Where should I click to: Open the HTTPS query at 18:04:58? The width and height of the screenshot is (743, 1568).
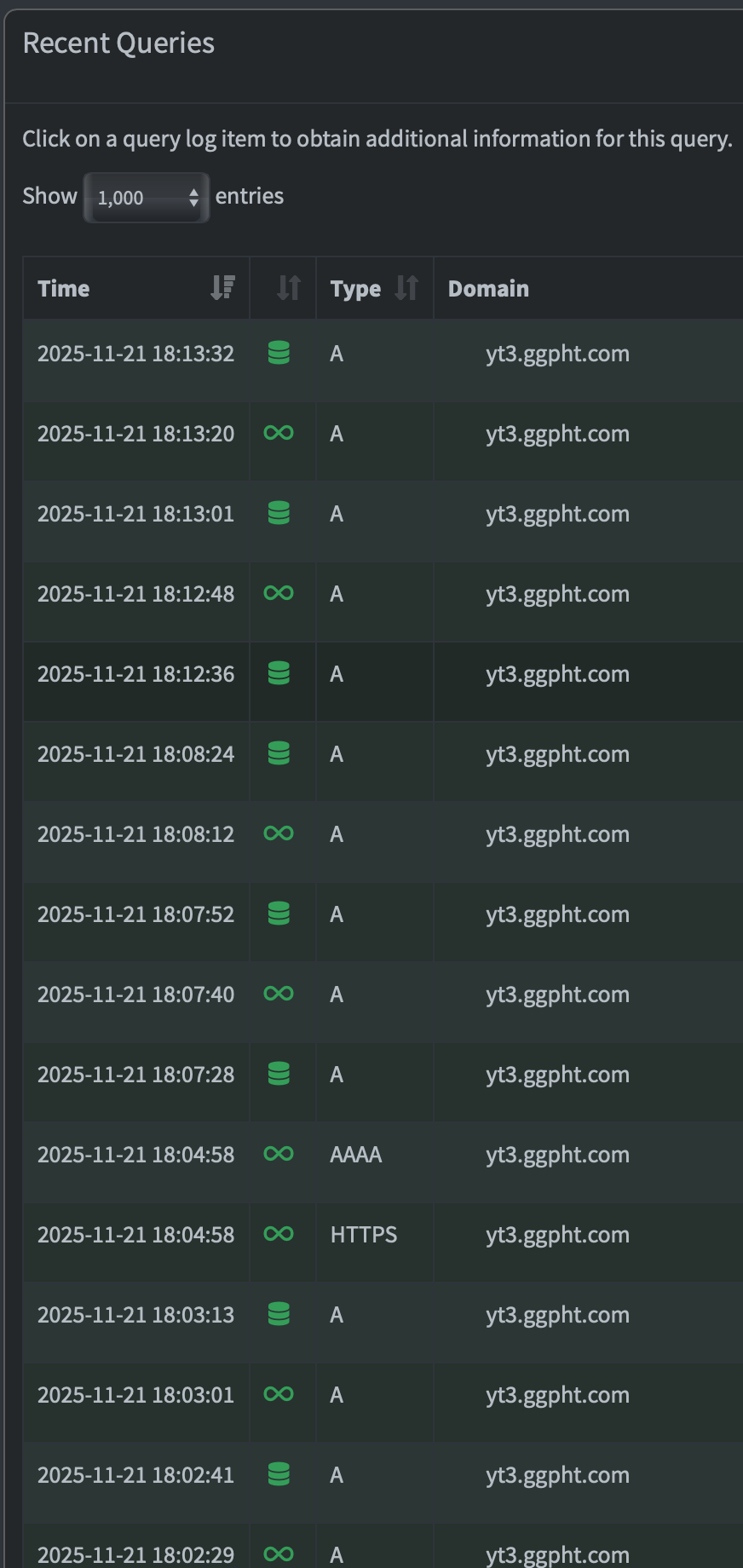136,1235
